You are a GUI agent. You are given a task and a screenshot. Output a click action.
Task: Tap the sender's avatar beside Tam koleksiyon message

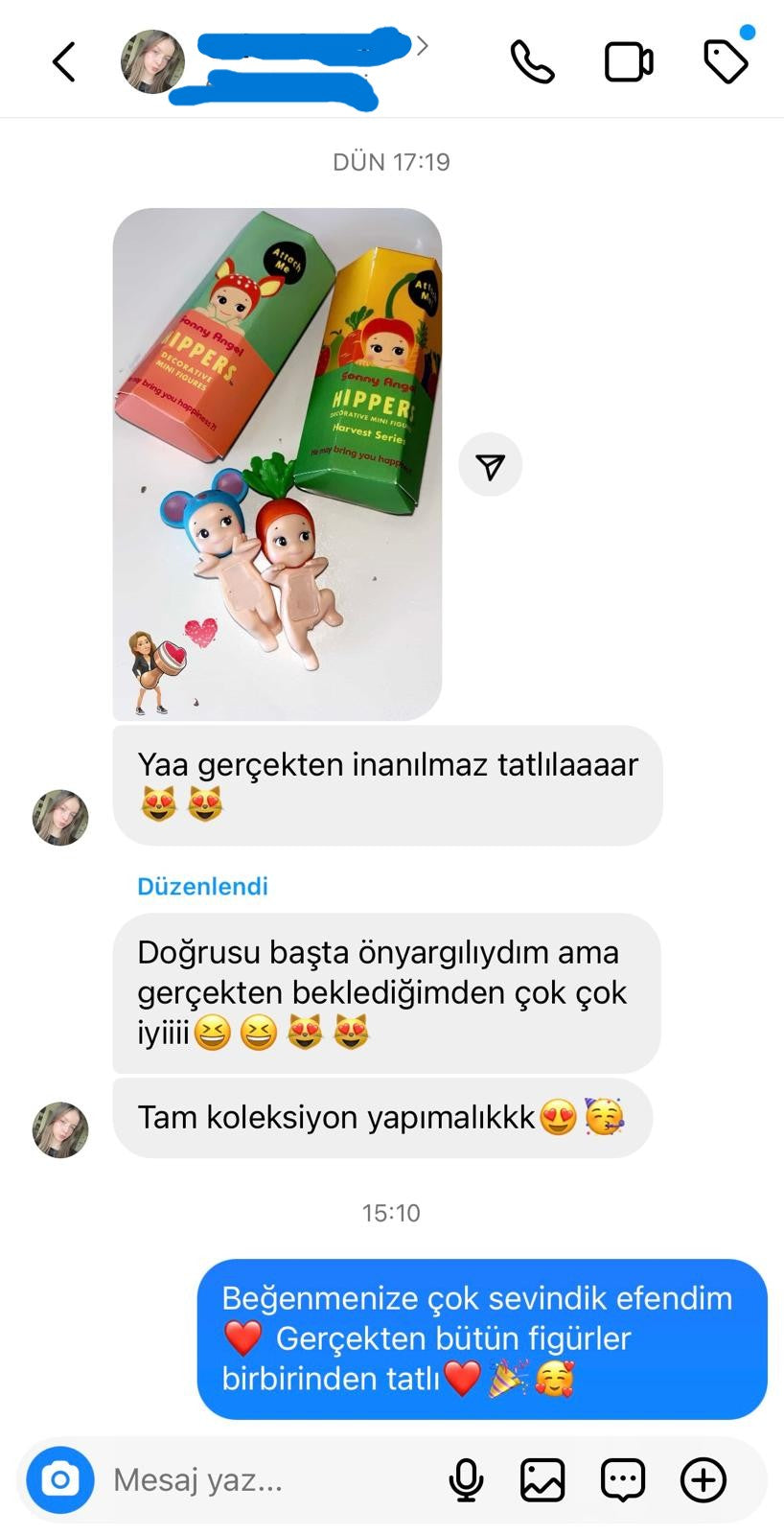point(60,1129)
